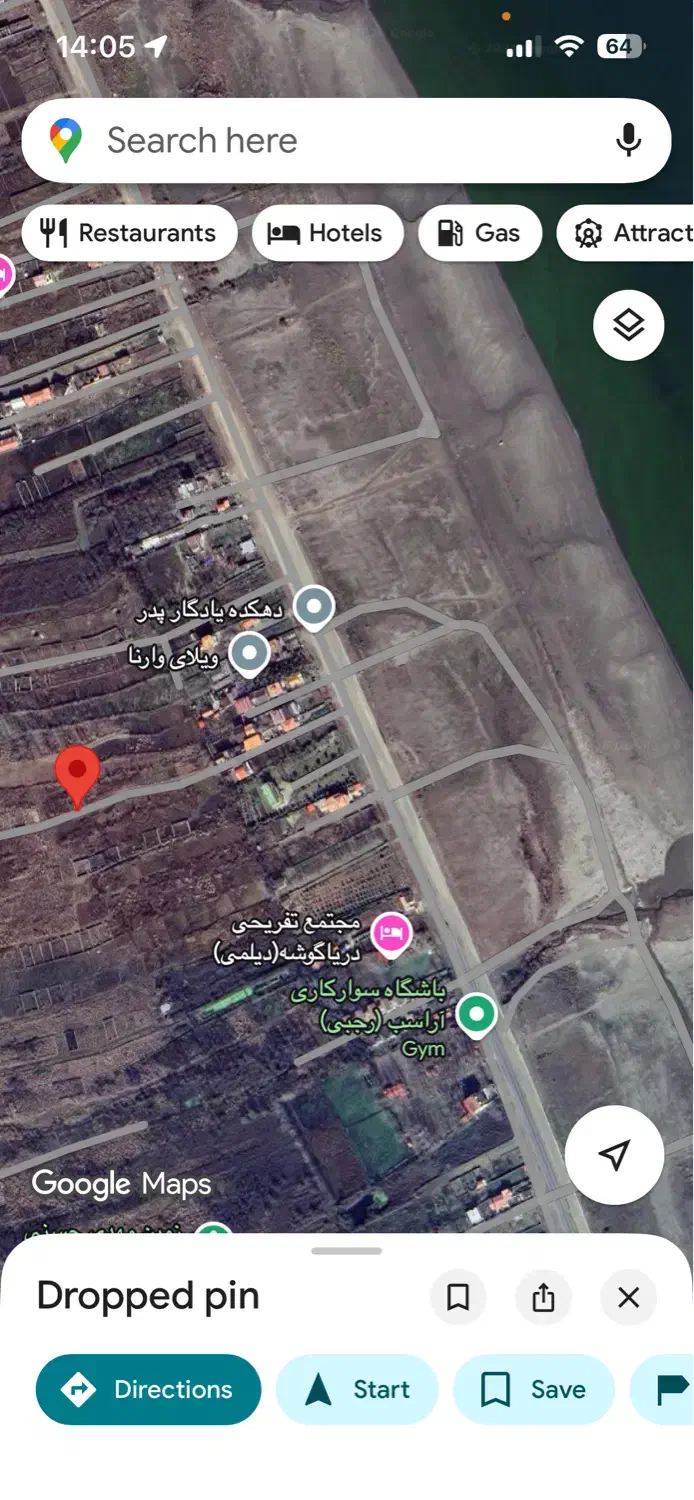Choose the Attractions chip
This screenshot has height=1500, width=694.
(x=626, y=233)
